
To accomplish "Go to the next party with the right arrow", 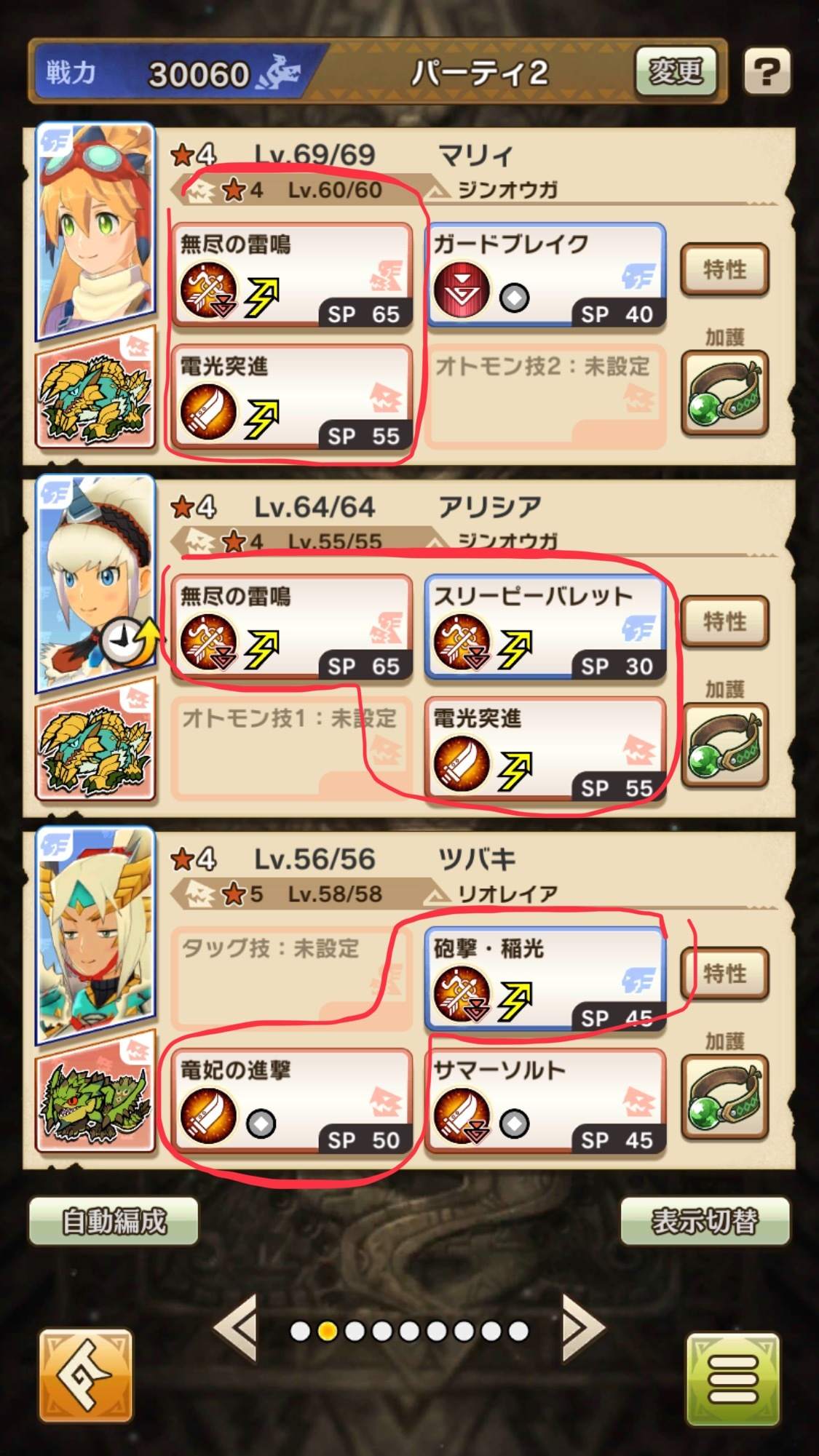I will pos(582,1328).
